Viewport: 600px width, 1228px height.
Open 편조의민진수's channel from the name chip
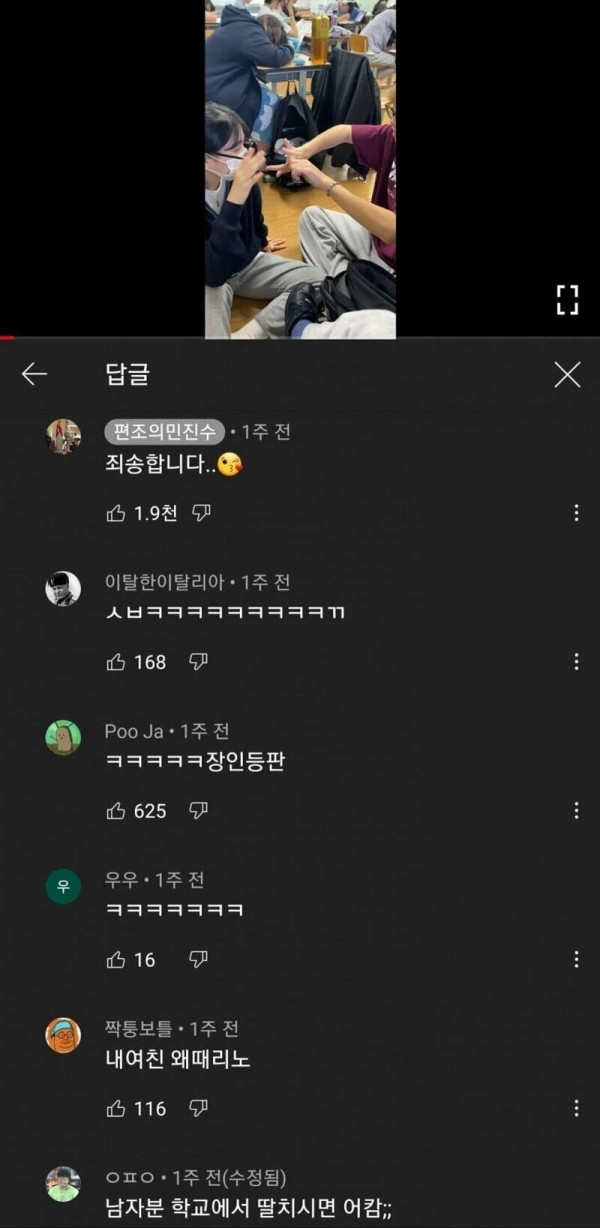pos(164,433)
